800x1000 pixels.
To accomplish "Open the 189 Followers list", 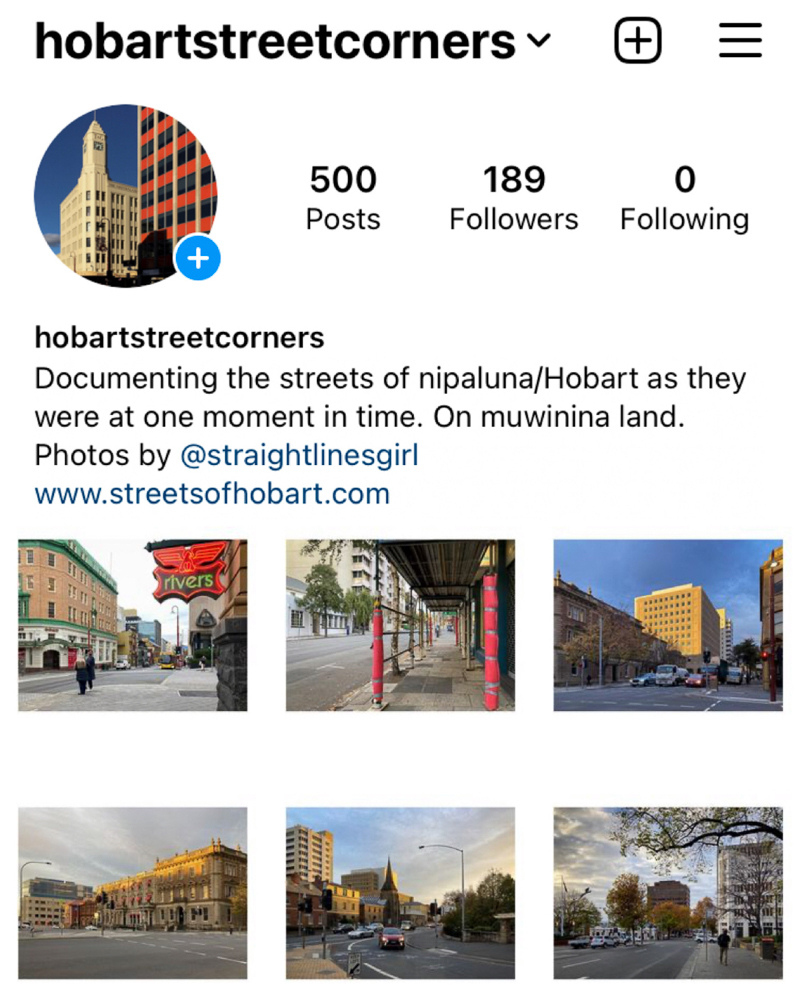I will pyautogui.click(x=513, y=197).
